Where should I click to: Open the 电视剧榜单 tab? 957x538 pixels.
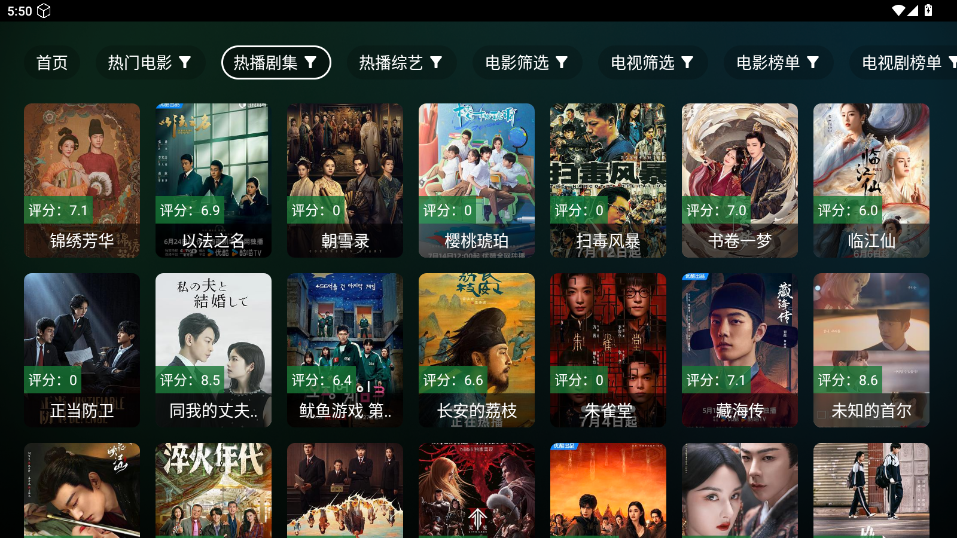pyautogui.click(x=903, y=62)
